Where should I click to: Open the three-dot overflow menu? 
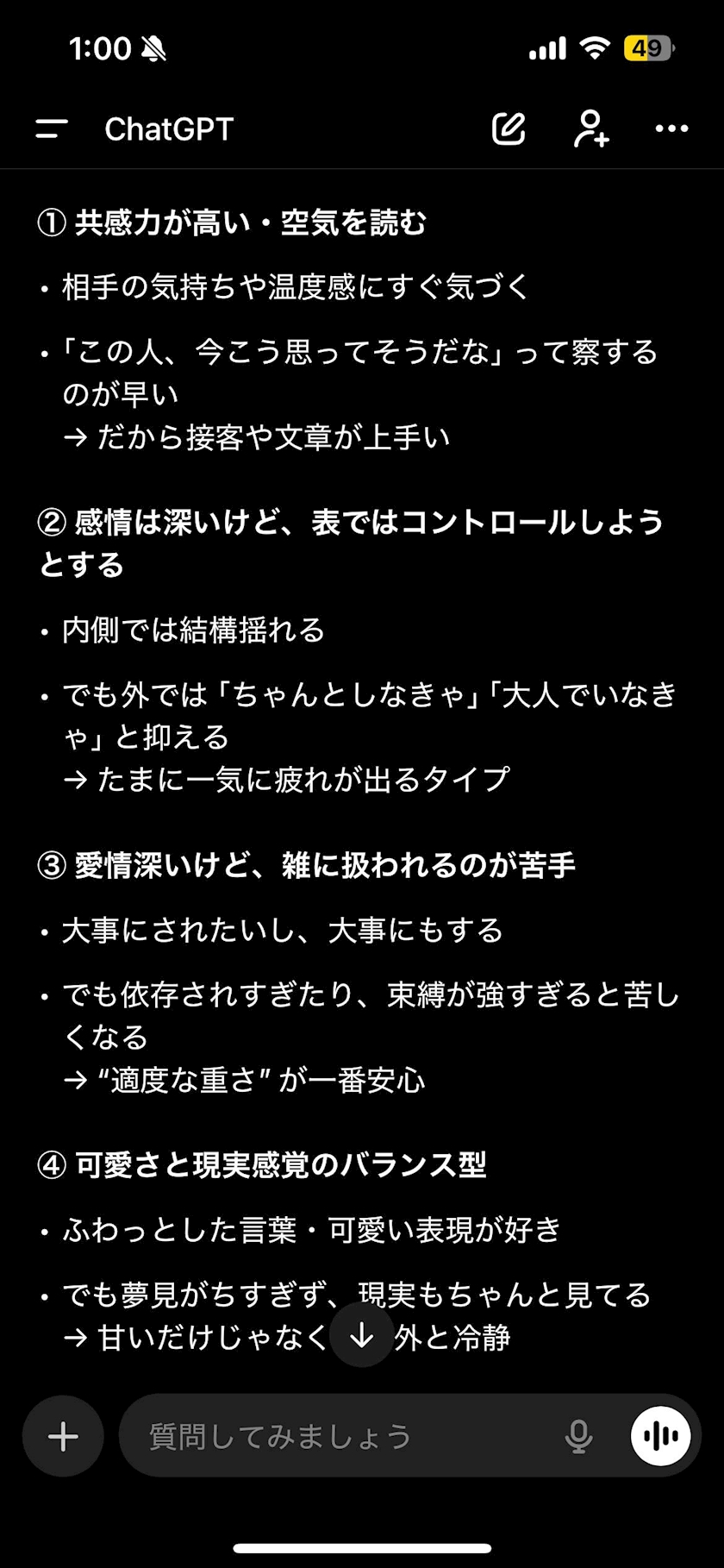(671, 129)
